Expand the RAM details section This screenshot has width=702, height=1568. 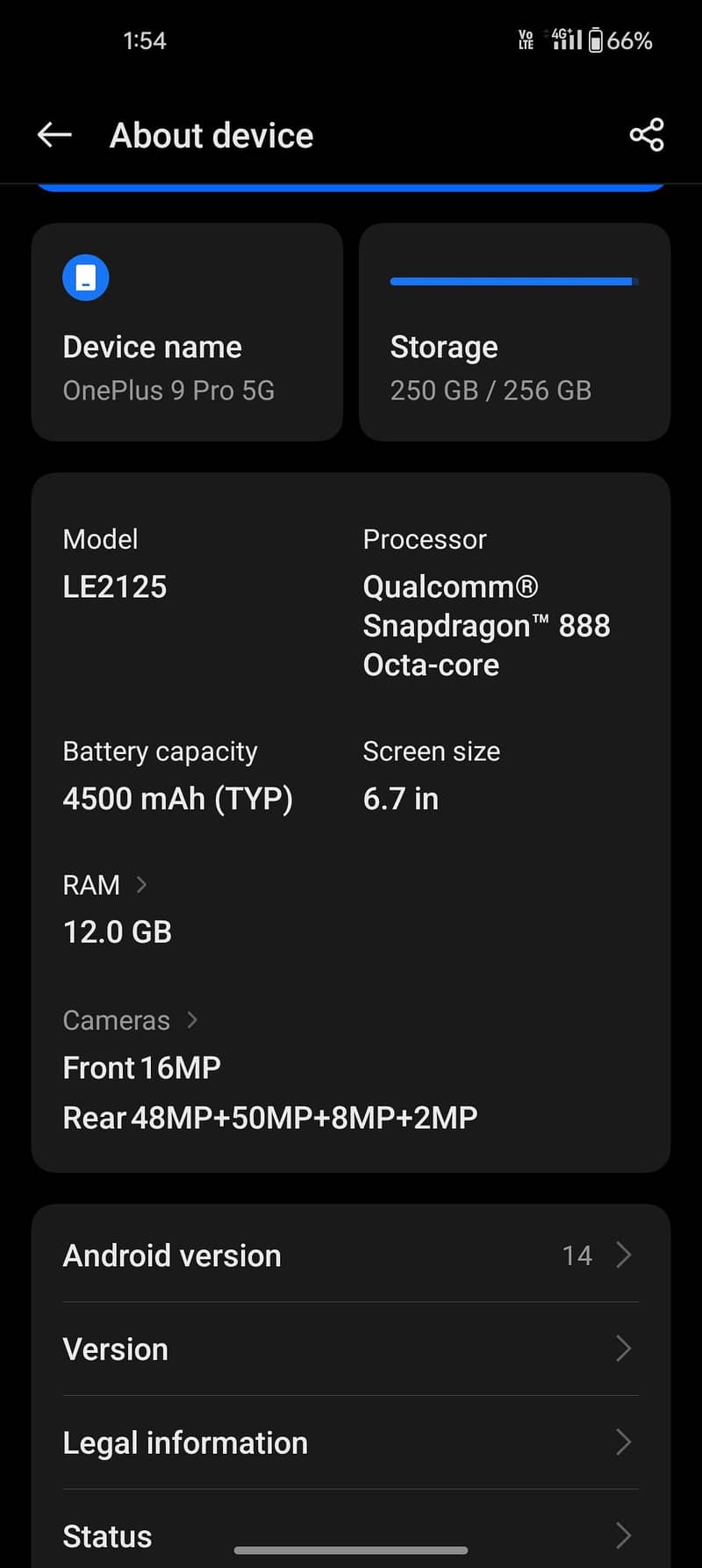(105, 885)
